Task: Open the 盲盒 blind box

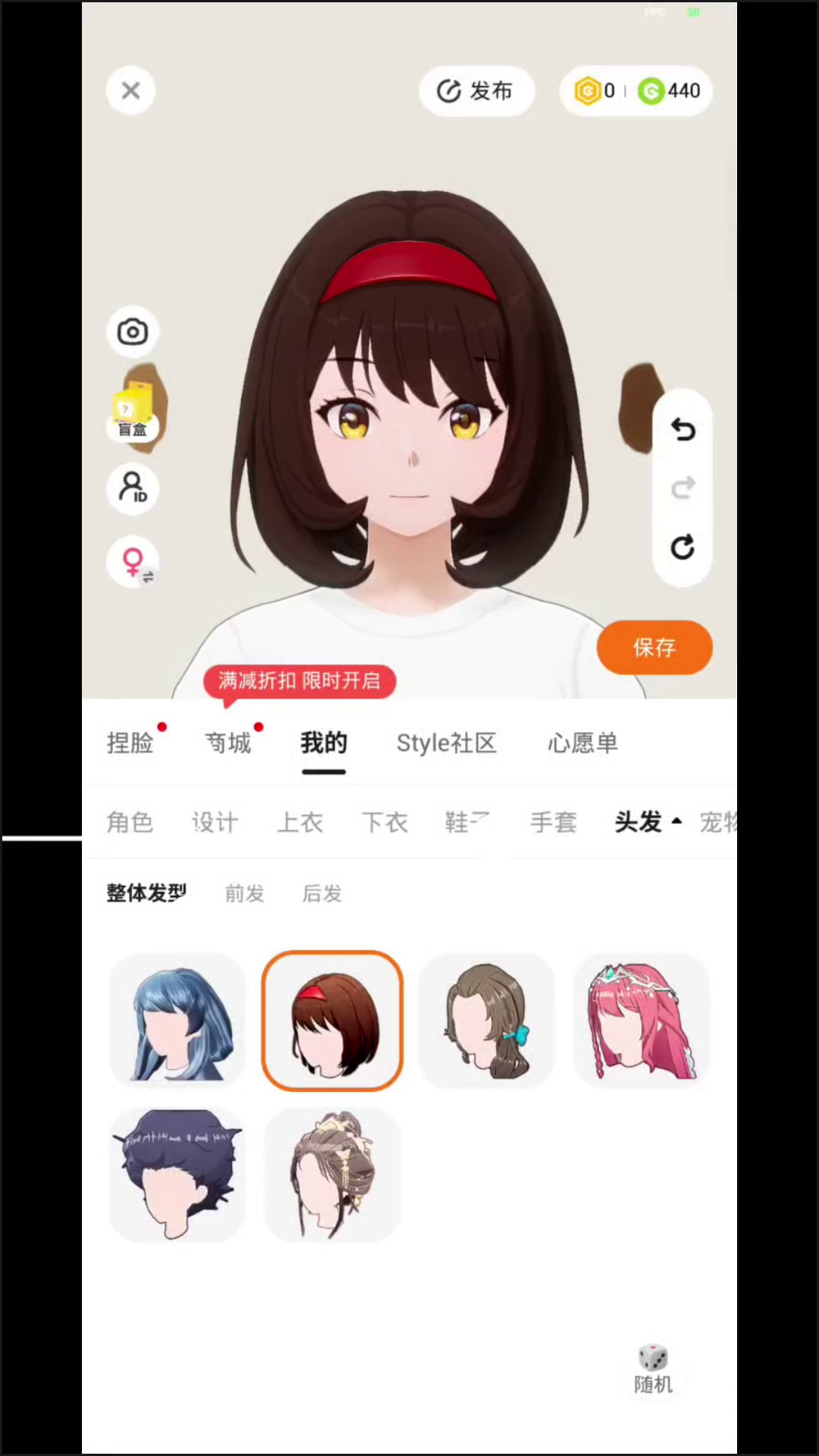Action: (x=133, y=411)
